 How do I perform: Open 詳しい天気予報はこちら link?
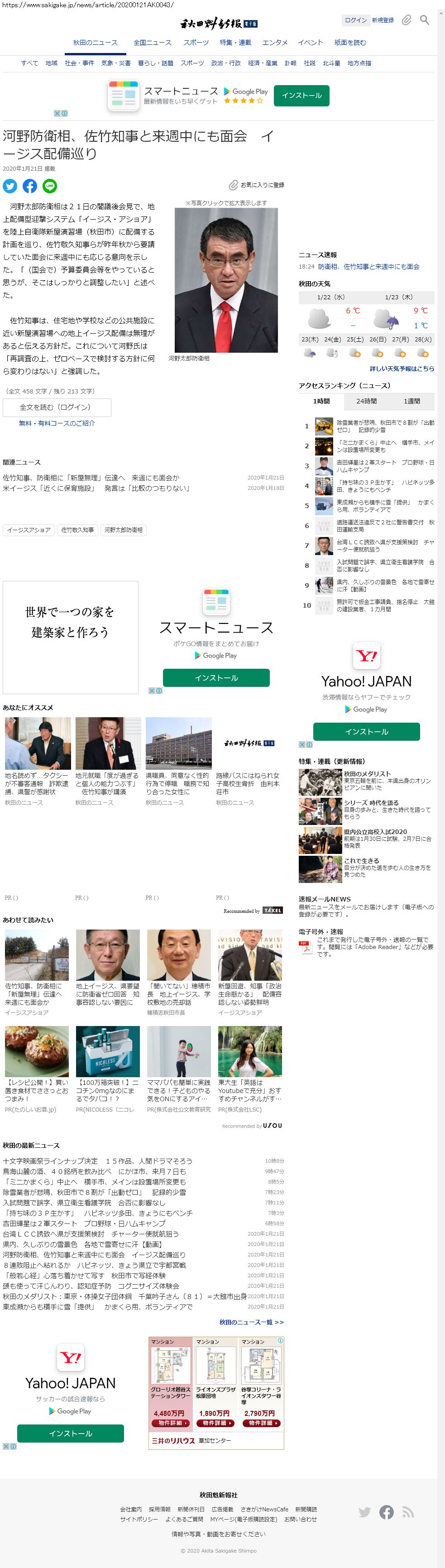(402, 369)
